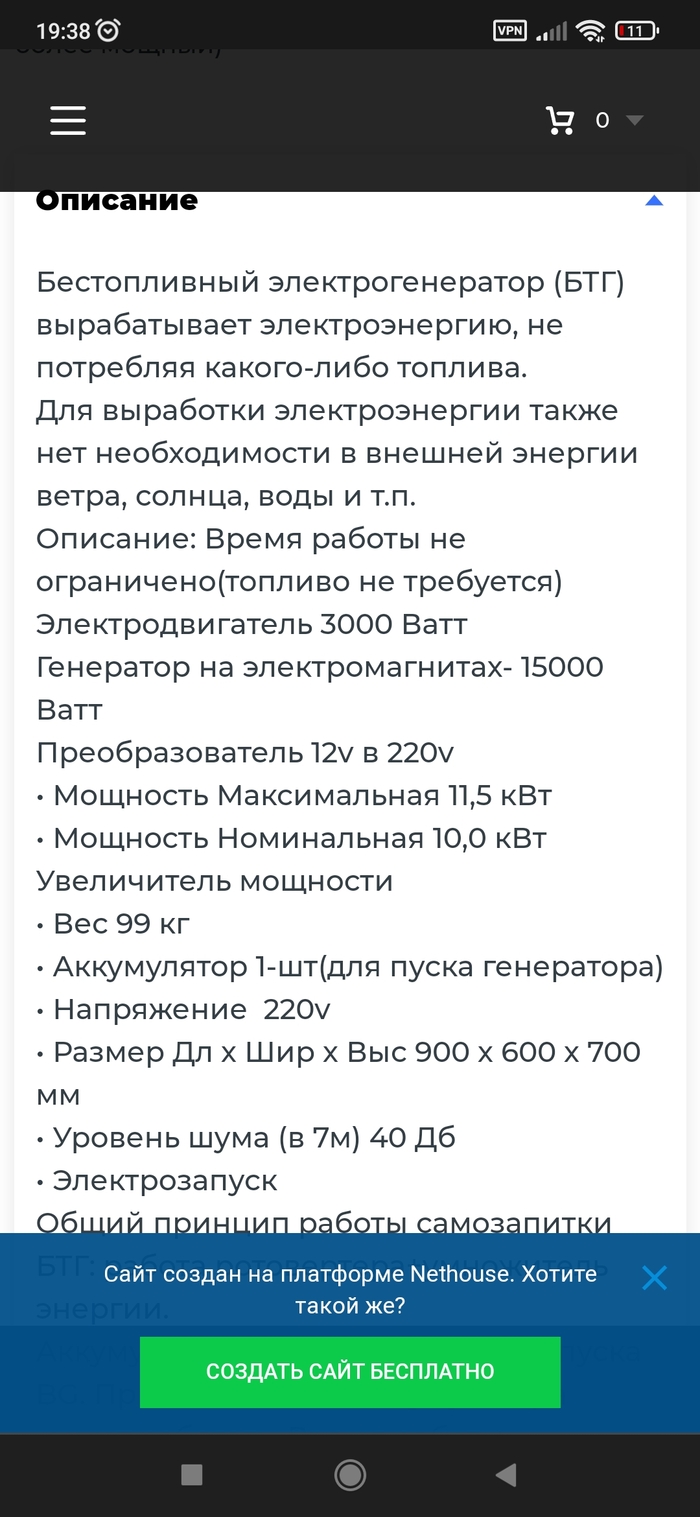
Task: Go back with system back button
Action: coord(506,1474)
